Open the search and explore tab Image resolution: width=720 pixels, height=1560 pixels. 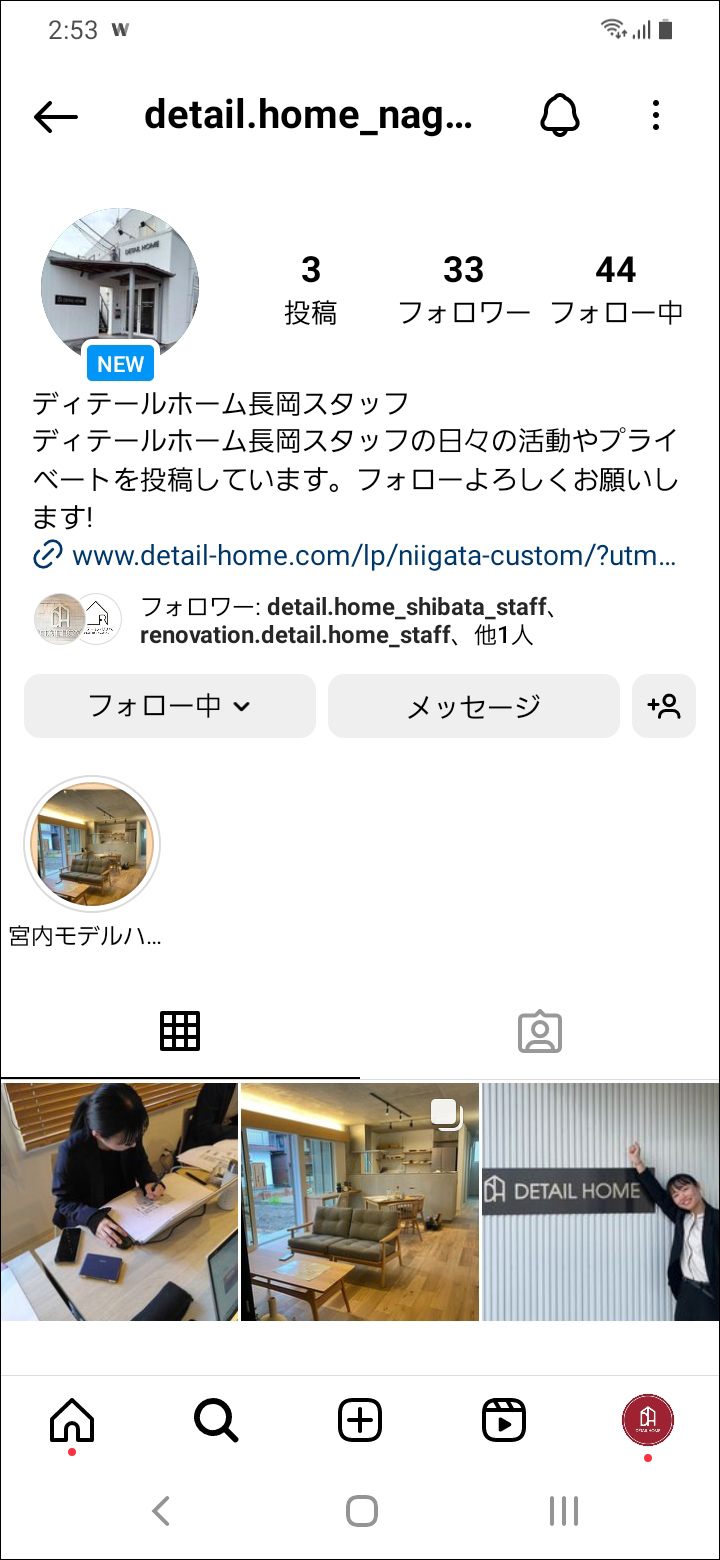216,1419
